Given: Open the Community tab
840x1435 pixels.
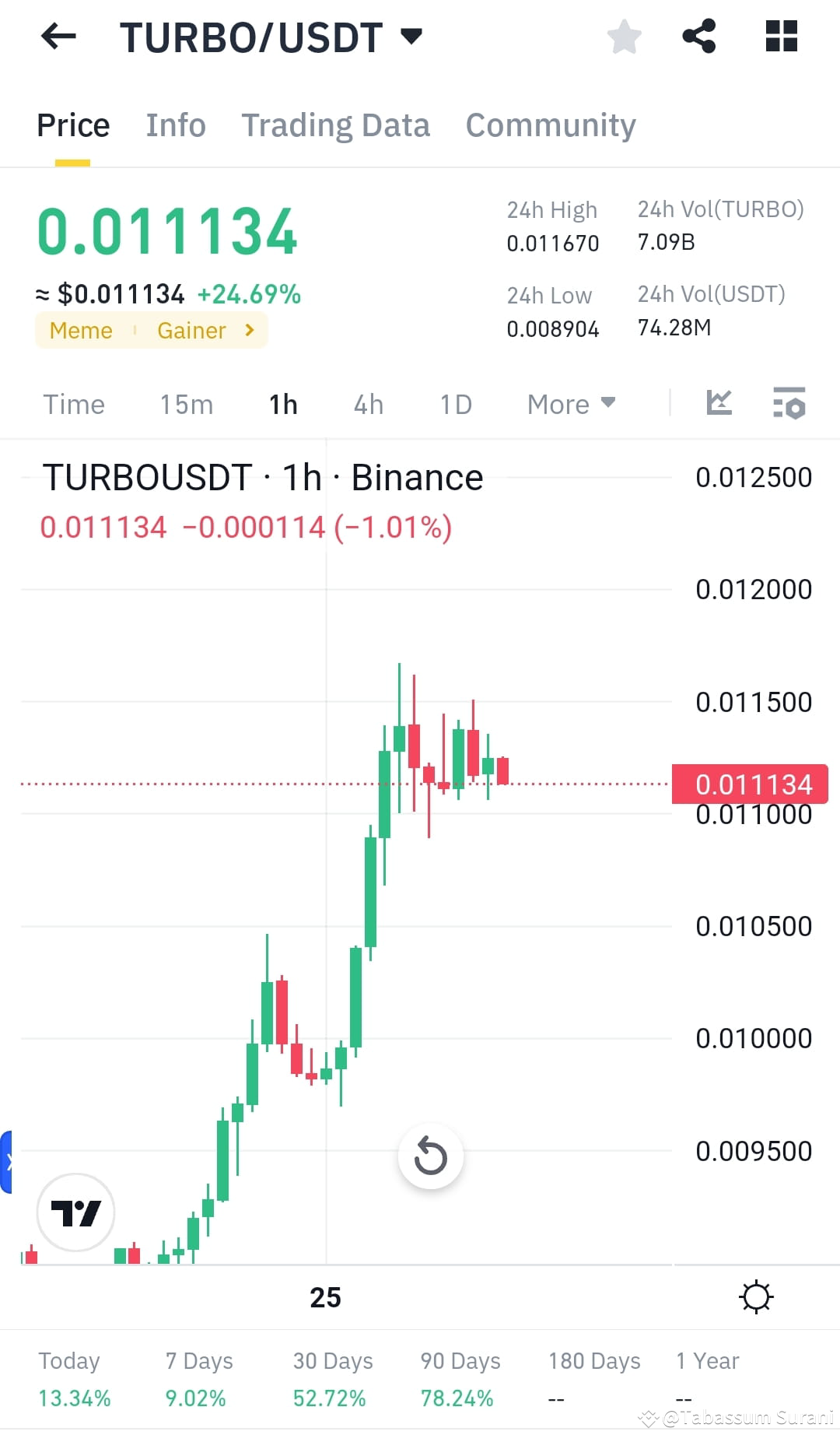Looking at the screenshot, I should pos(551,125).
